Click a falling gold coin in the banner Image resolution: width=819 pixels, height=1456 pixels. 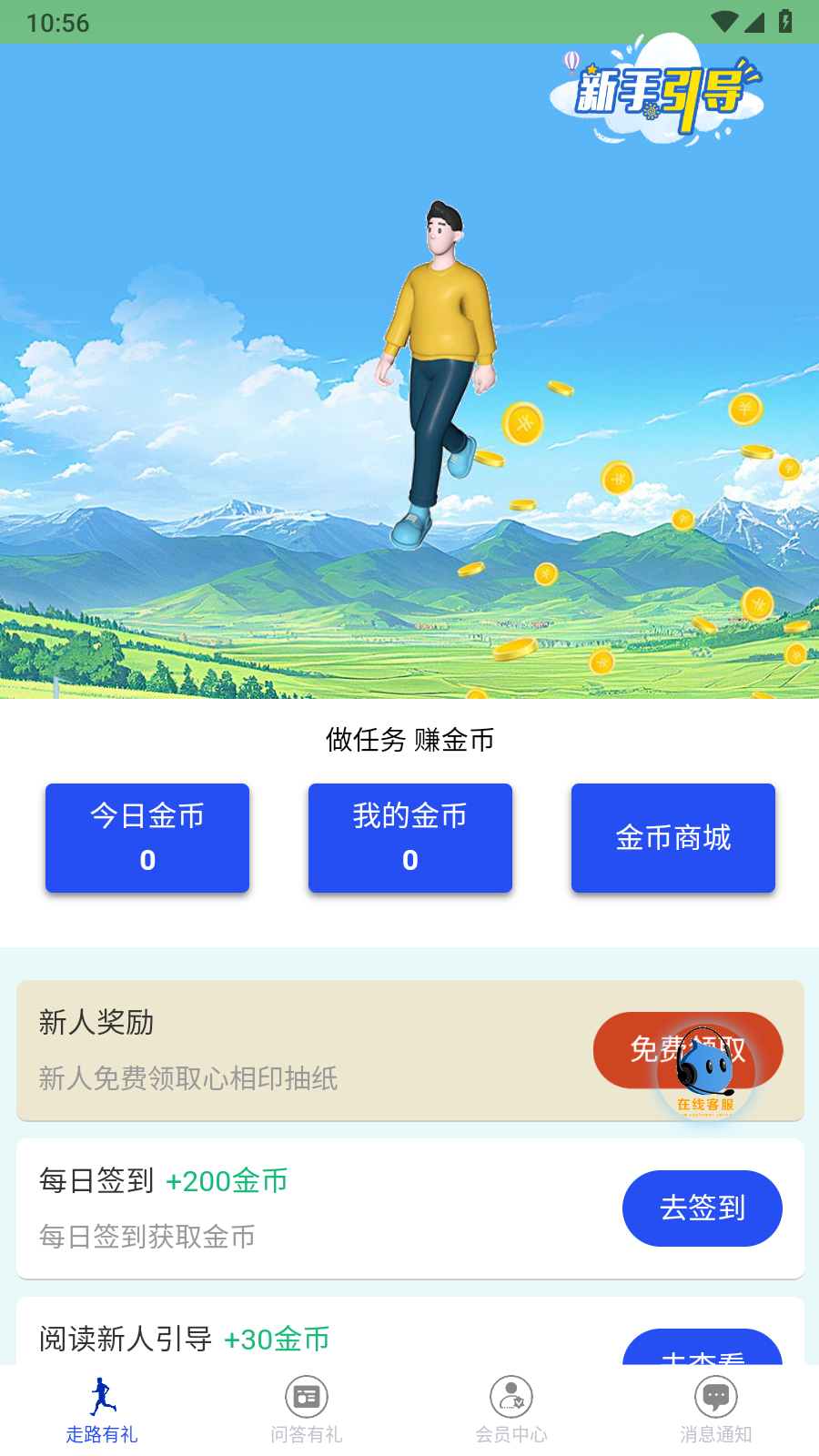pyautogui.click(x=523, y=424)
